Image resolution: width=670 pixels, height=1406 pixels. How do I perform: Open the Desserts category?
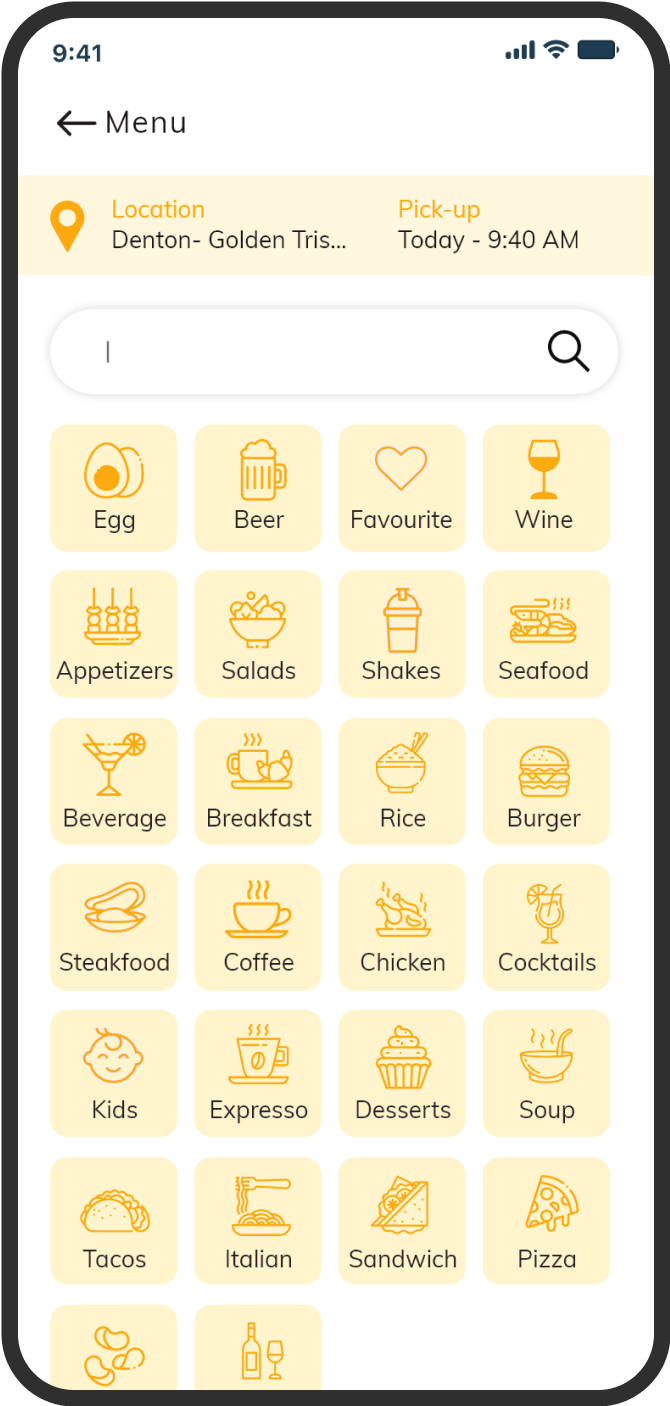pyautogui.click(x=402, y=1073)
